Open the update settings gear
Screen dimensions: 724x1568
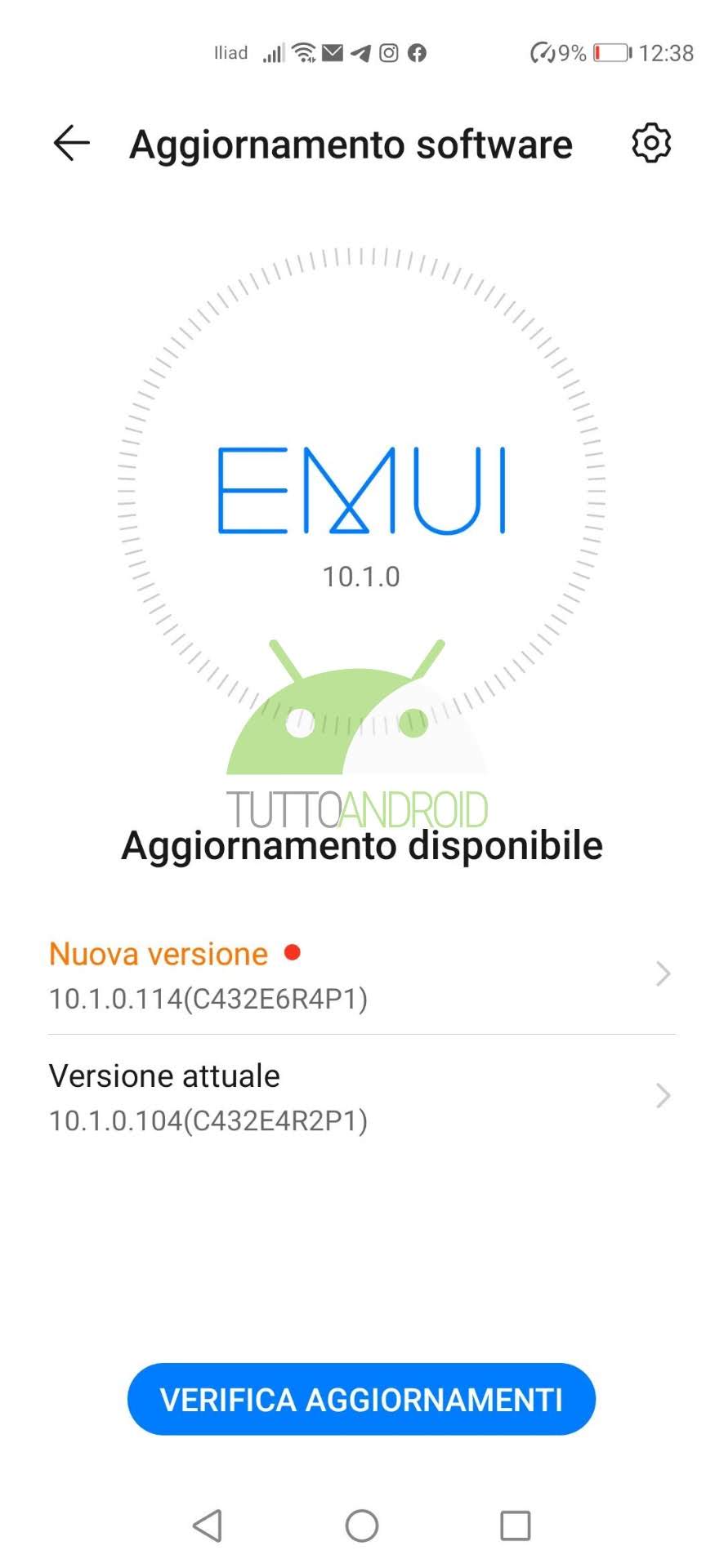tap(651, 143)
